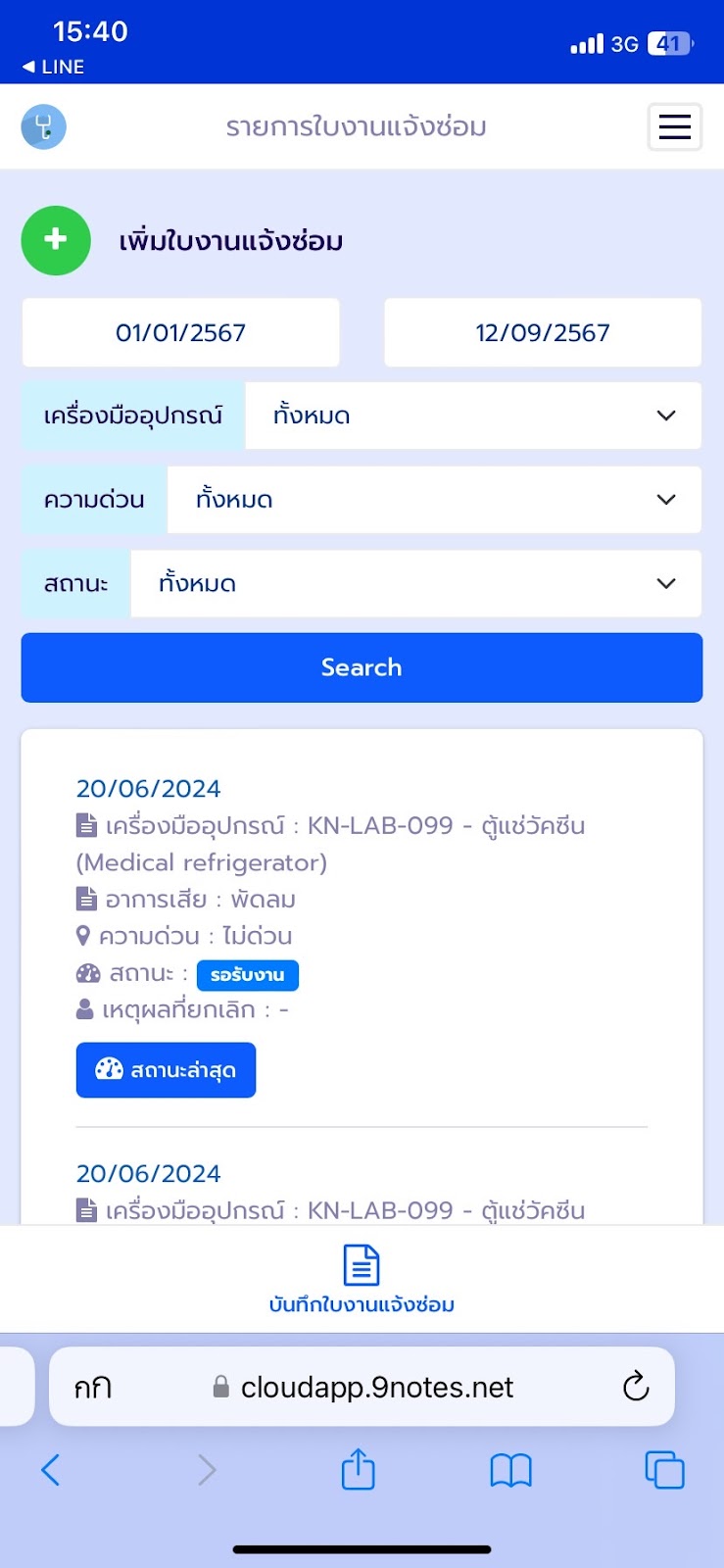
Task: Tap the Search button
Action: coord(362,667)
